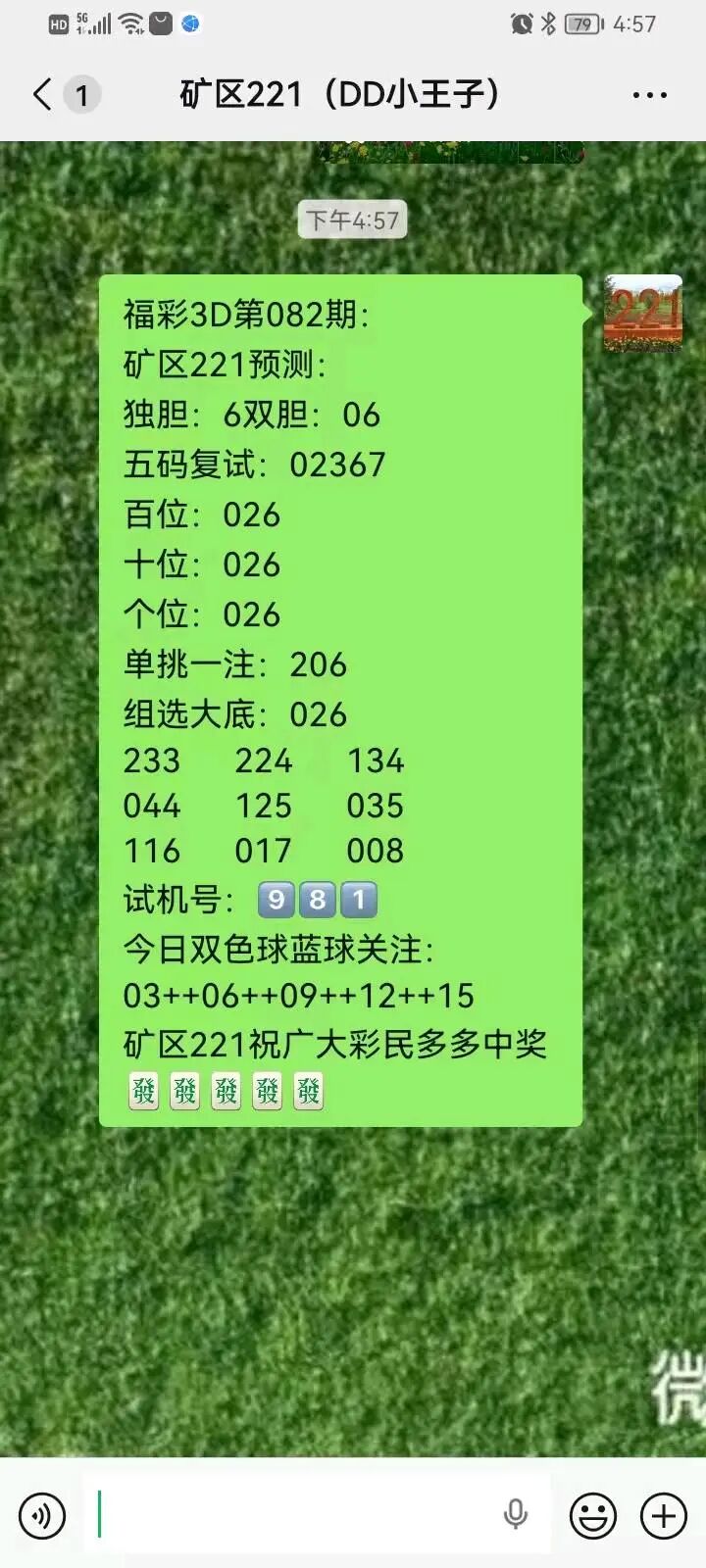Image resolution: width=706 pixels, height=1568 pixels.
Task: Open the chat overflow menu
Action: 649,95
